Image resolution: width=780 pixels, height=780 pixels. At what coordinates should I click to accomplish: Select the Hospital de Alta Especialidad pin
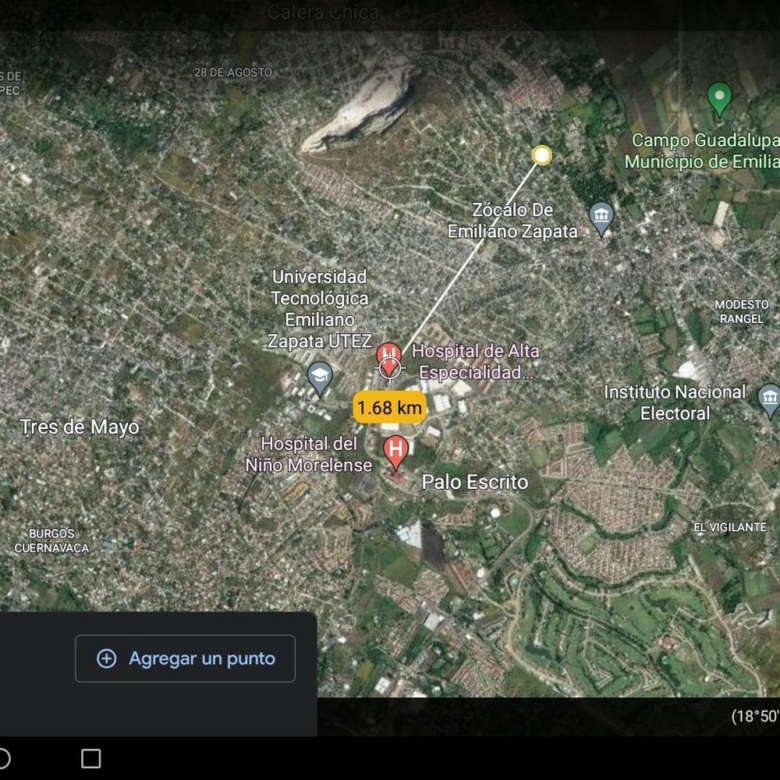pyautogui.click(x=388, y=355)
